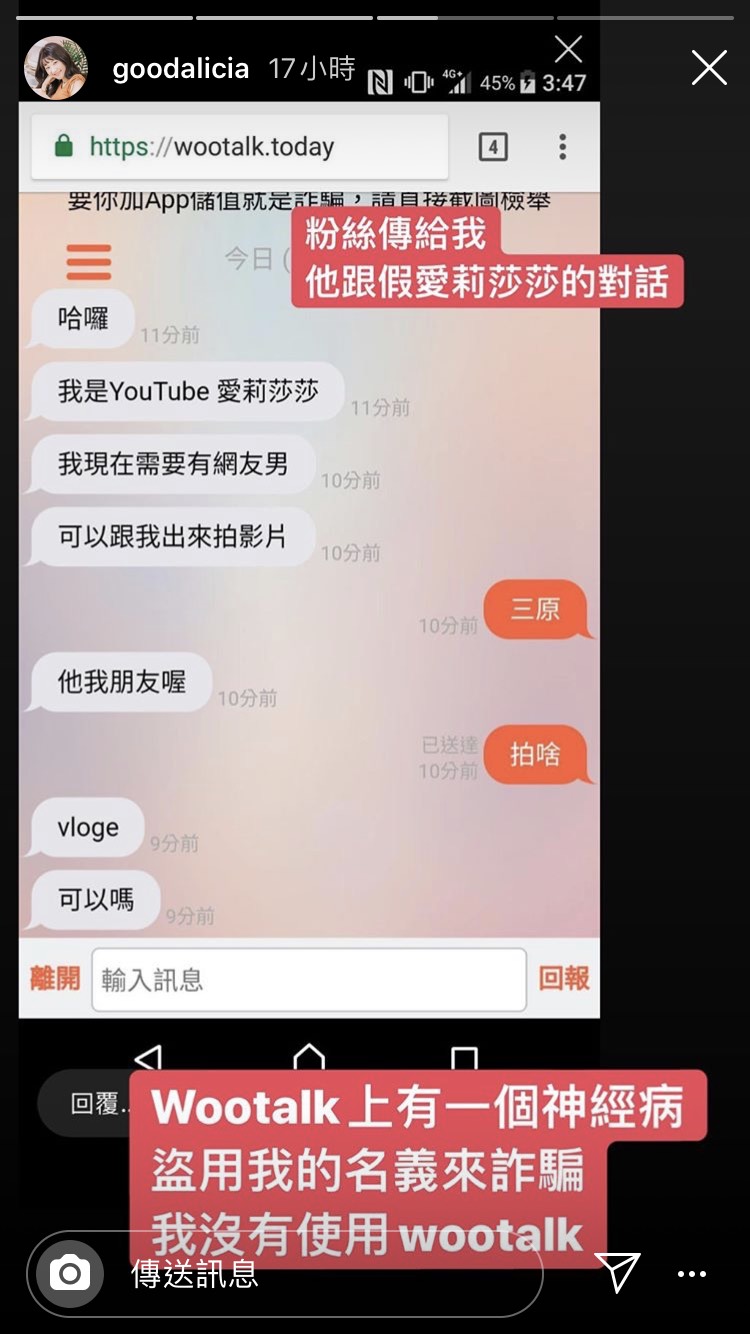Open goodalicia's profile from username
The image size is (750, 1334).
coord(181,69)
